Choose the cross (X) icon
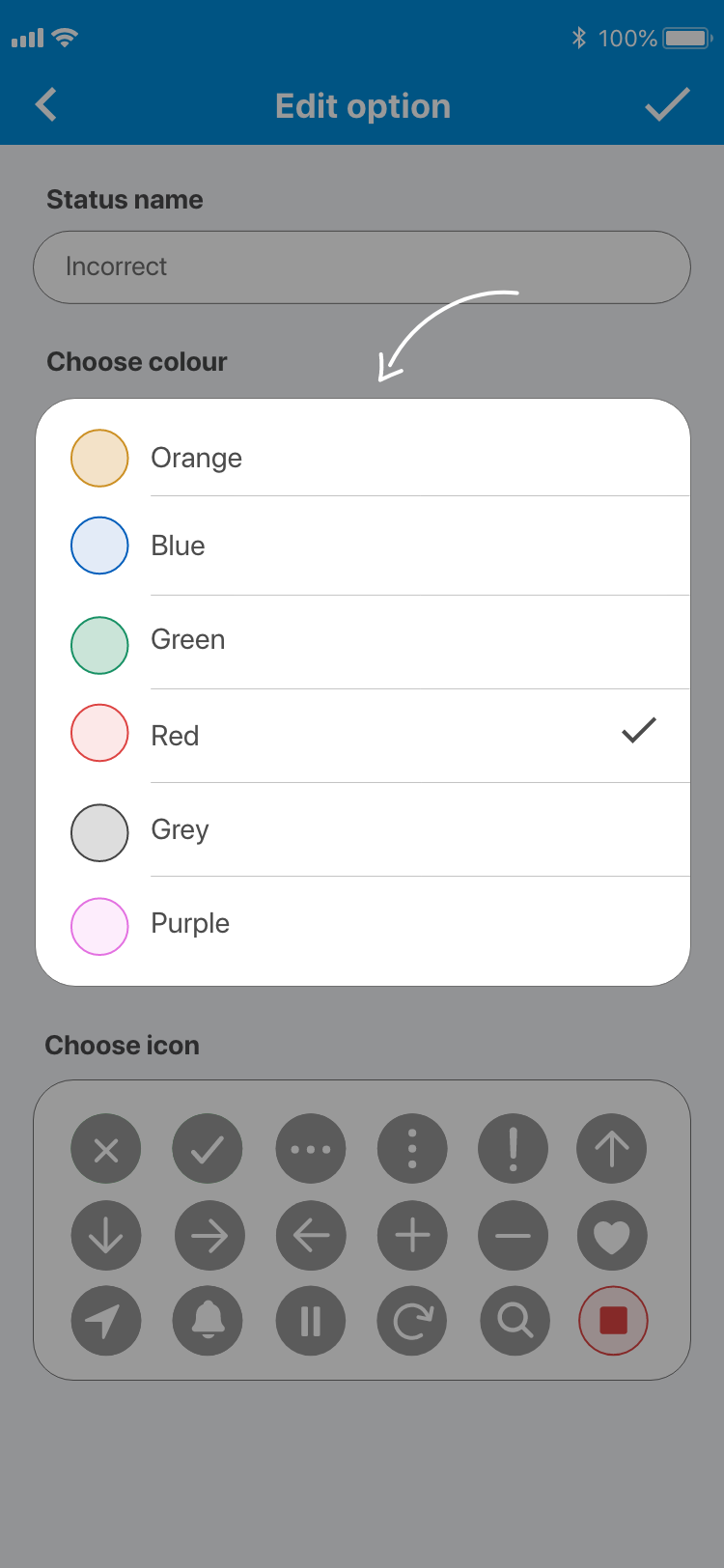The width and height of the screenshot is (724, 1568). pyautogui.click(x=106, y=1149)
